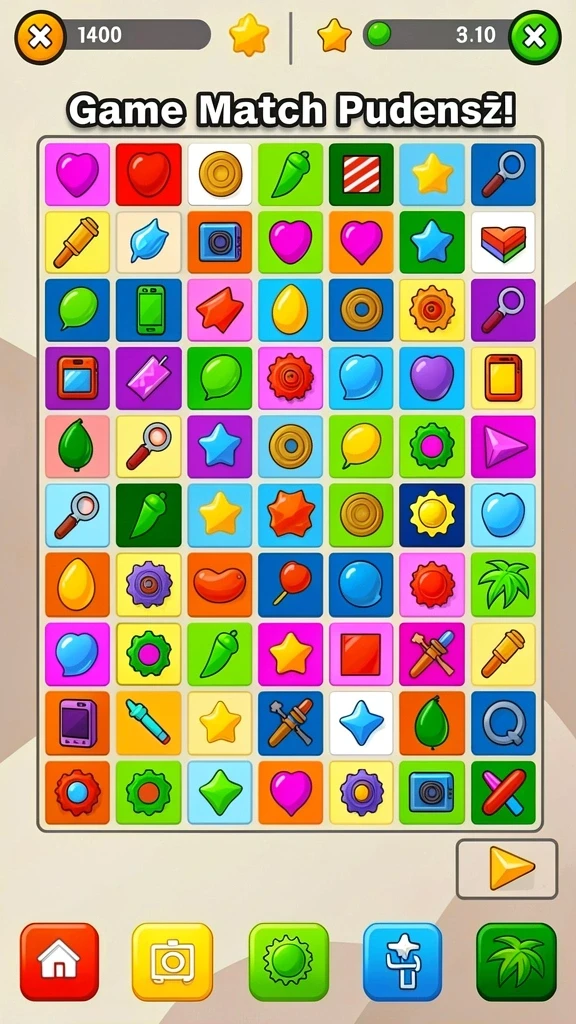576x1024 pixels.
Task: Select the red jelly bean tile
Action: 219,584
